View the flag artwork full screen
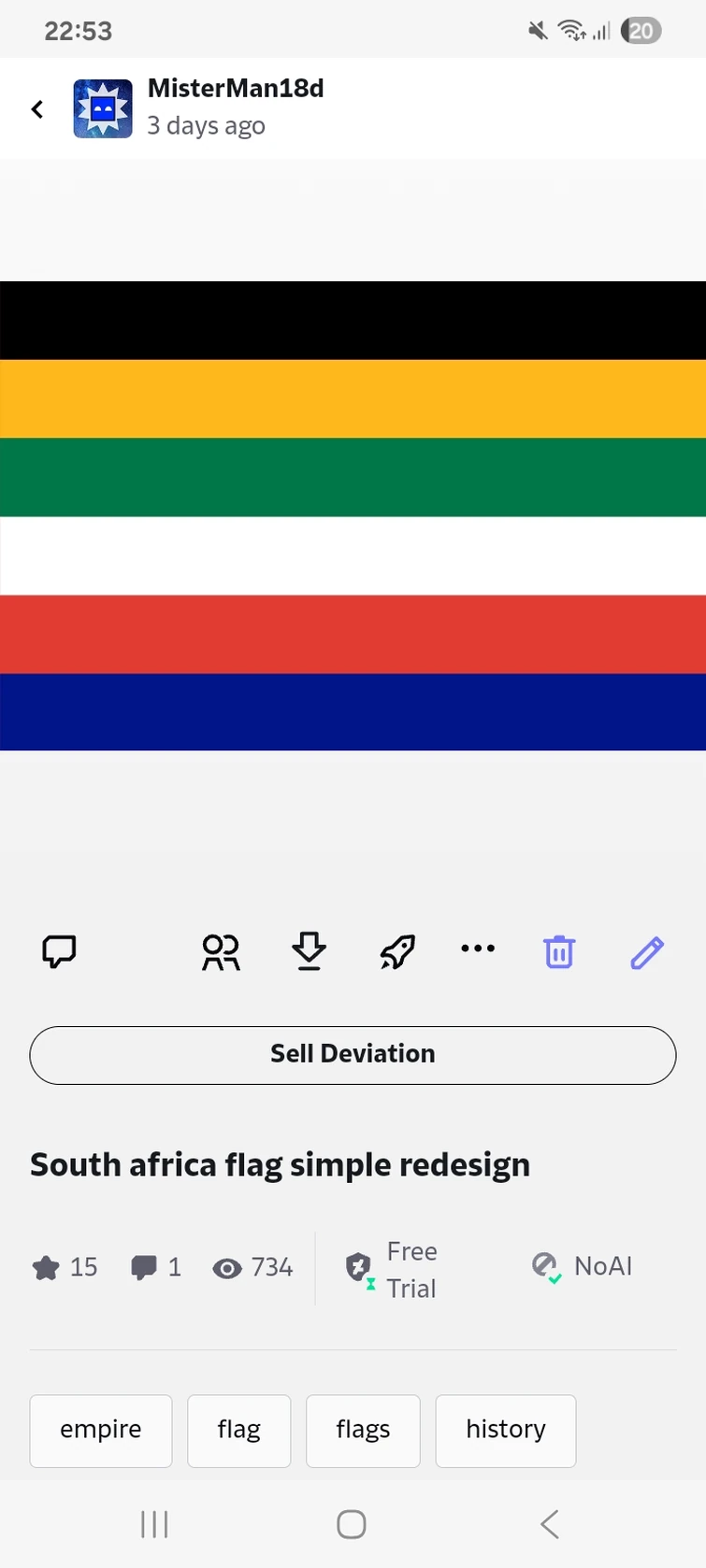The image size is (706, 1568). (x=353, y=515)
